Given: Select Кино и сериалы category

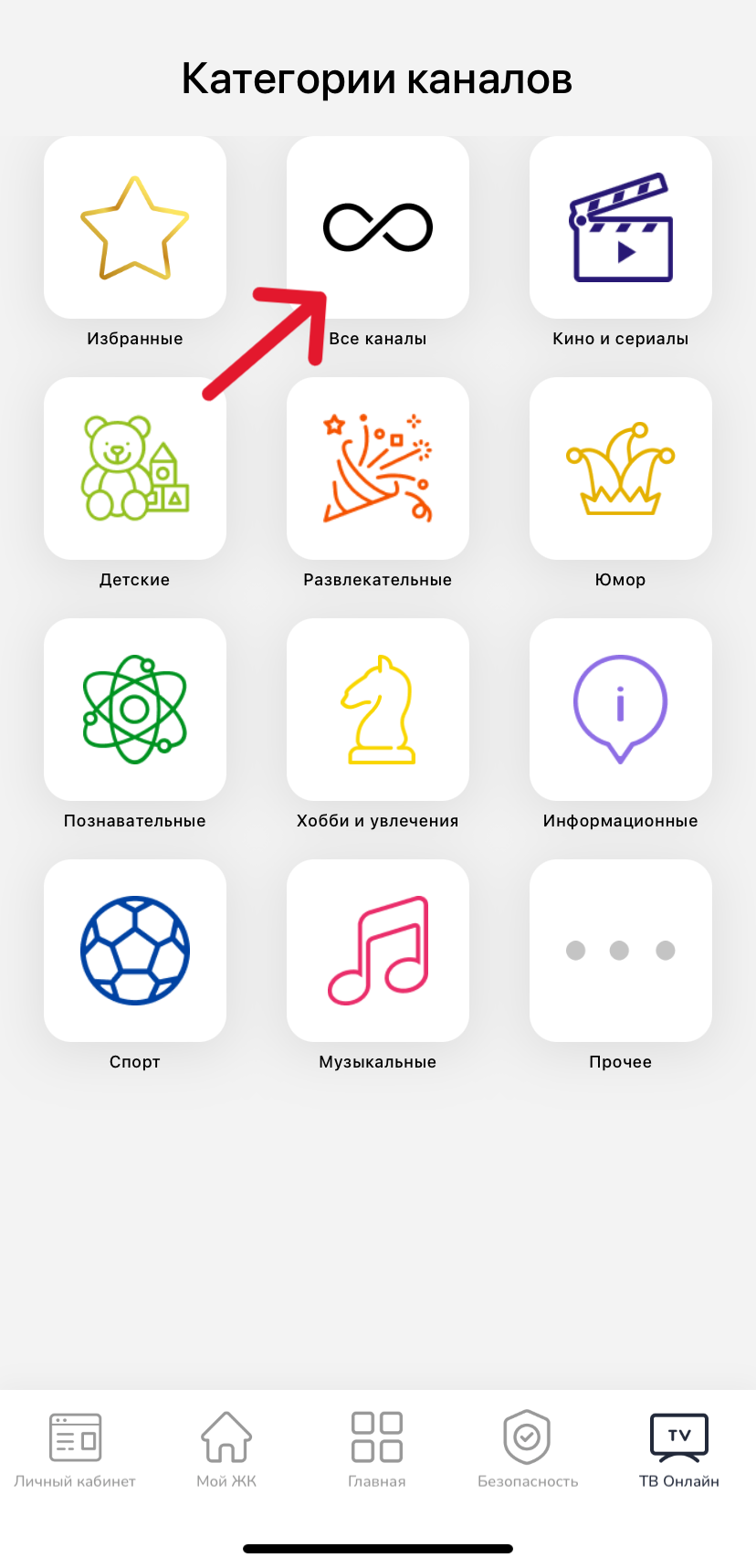Looking at the screenshot, I should tap(621, 228).
